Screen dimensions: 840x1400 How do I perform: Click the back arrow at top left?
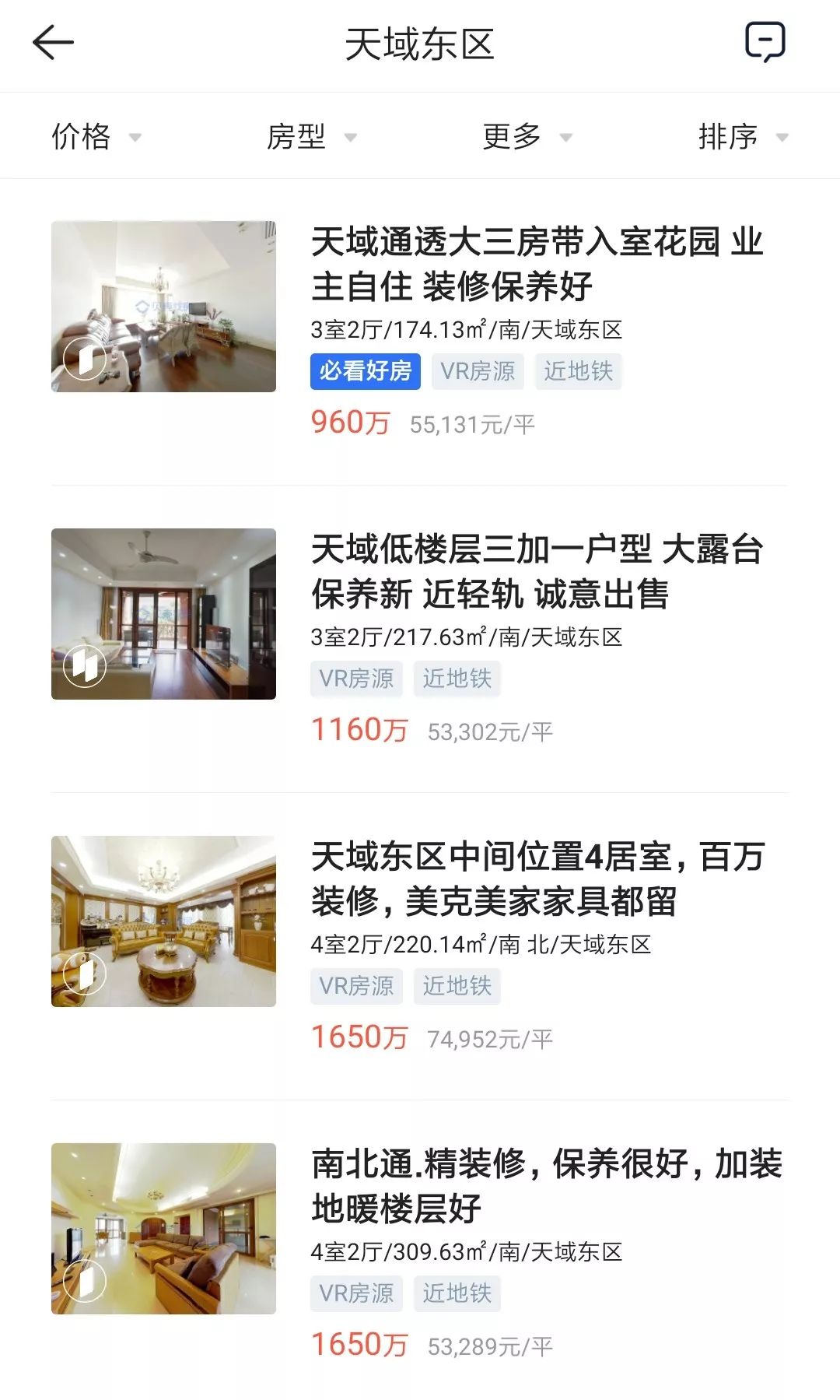tap(51, 43)
